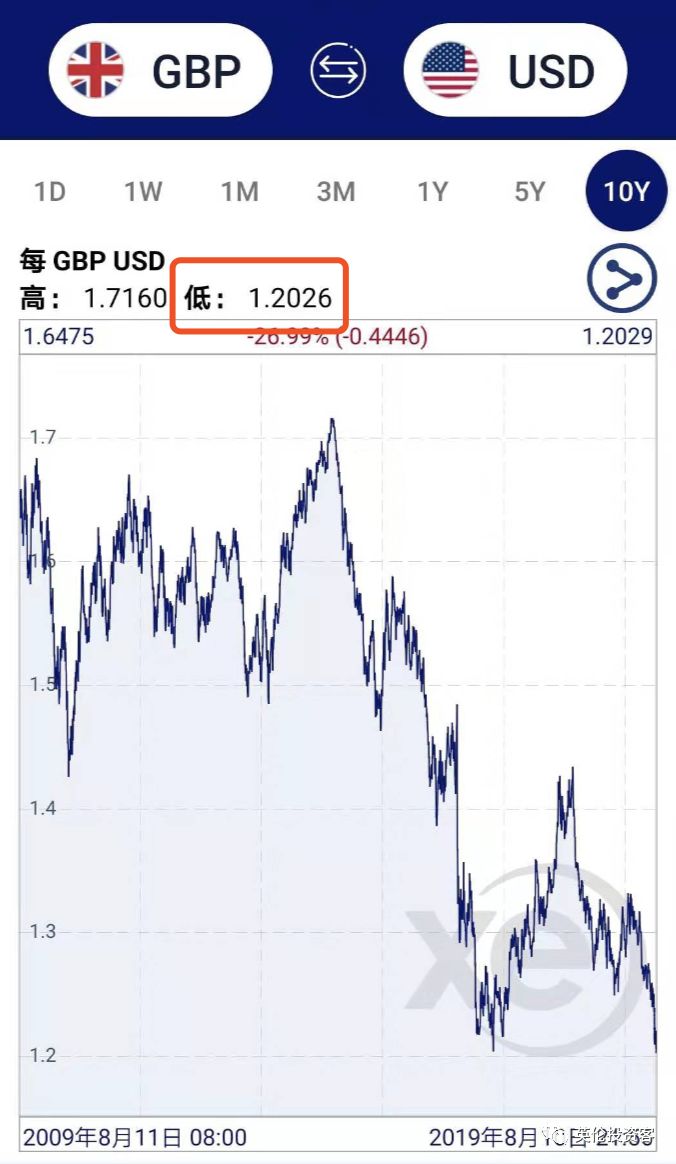
Task: Switch to the 3M range
Action: 336,191
